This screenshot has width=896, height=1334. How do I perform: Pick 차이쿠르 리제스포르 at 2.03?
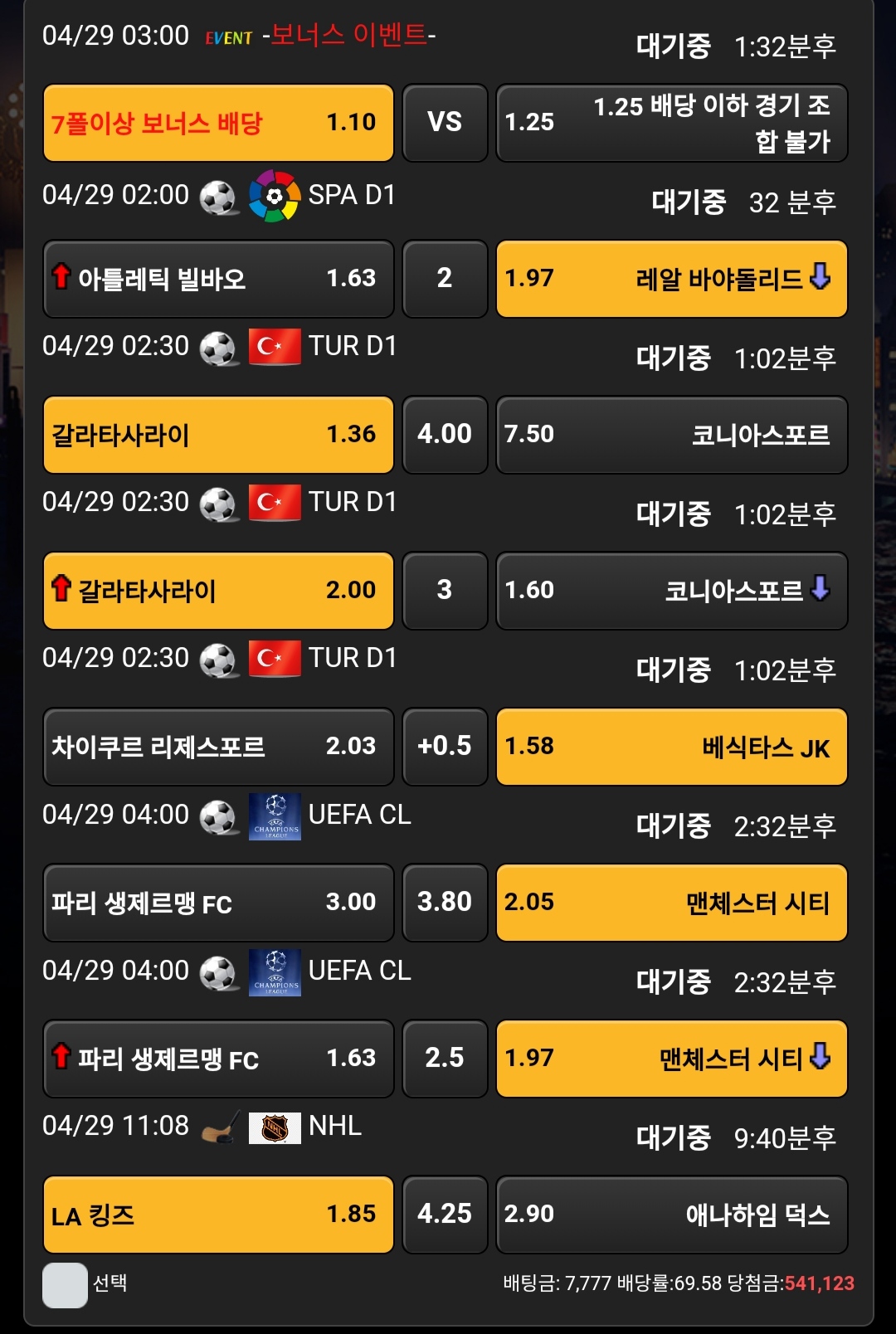click(218, 747)
